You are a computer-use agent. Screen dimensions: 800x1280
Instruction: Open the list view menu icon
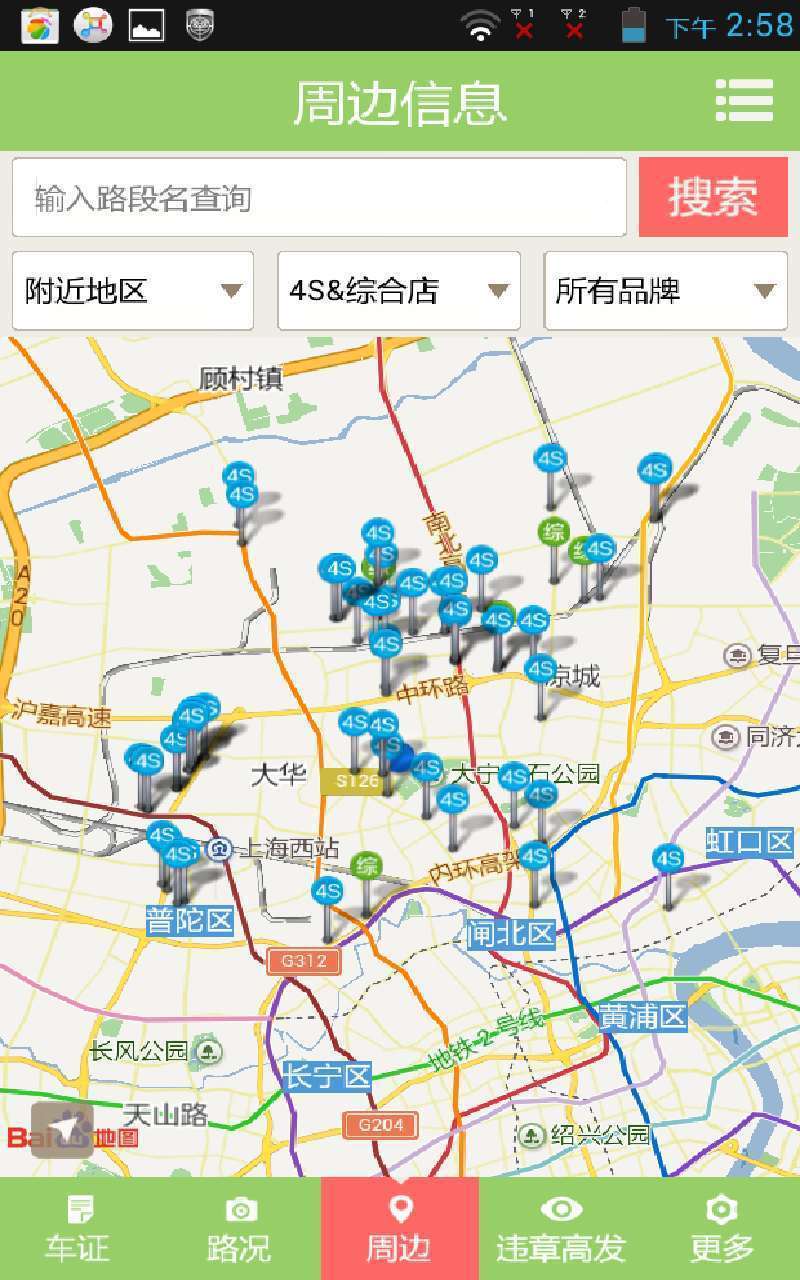744,100
